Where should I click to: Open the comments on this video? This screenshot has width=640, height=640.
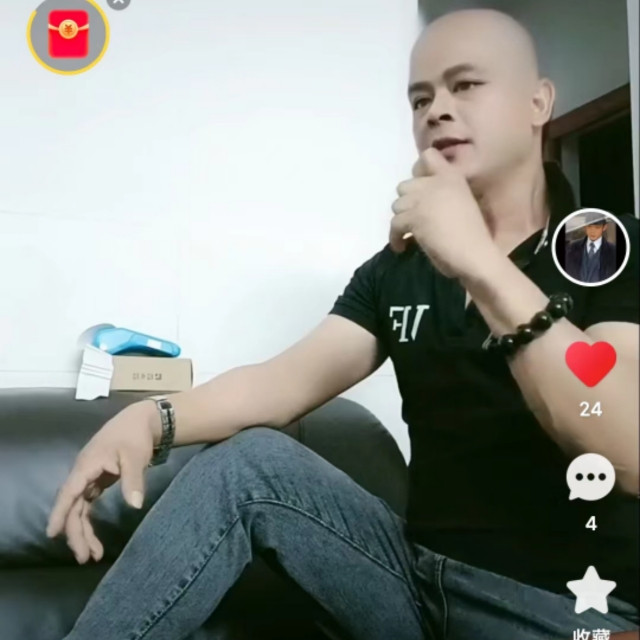(590, 478)
